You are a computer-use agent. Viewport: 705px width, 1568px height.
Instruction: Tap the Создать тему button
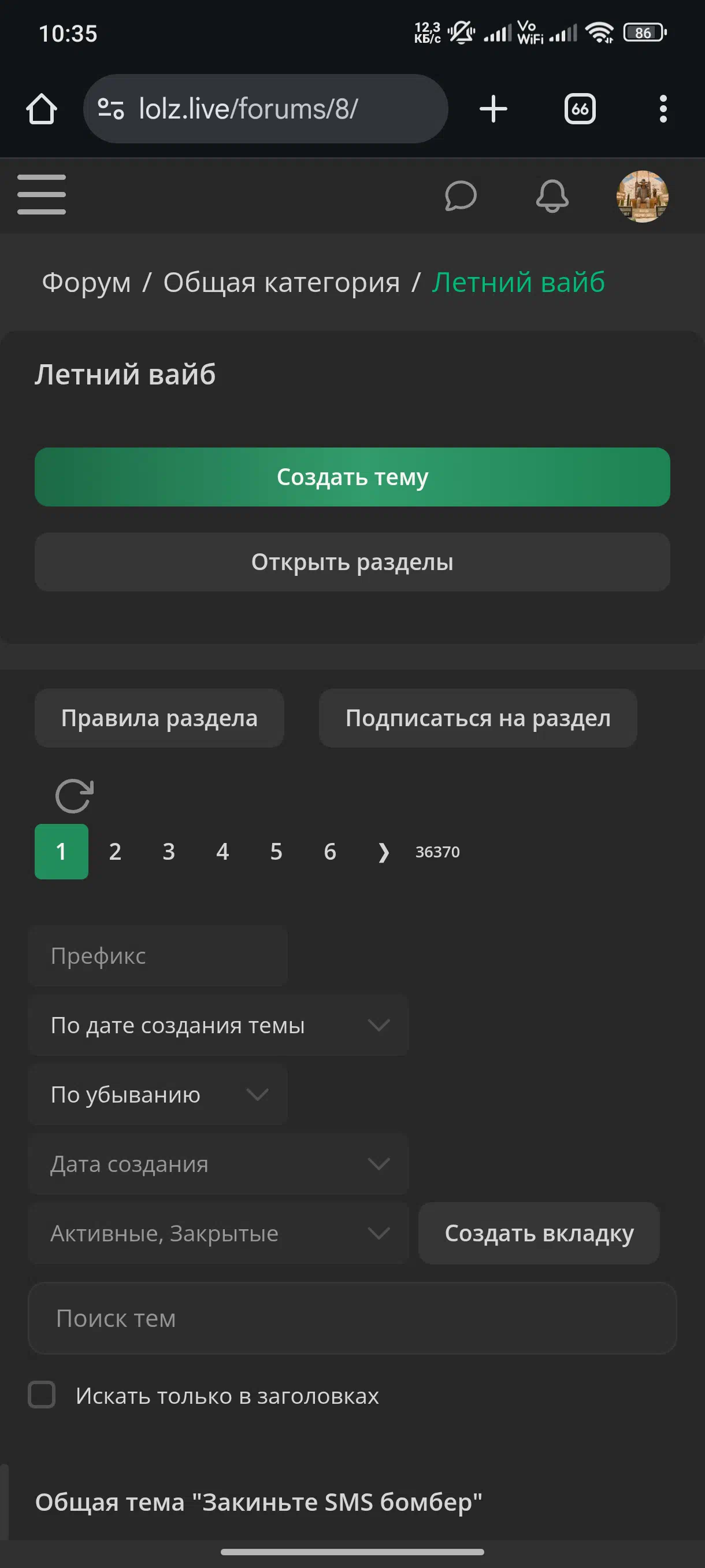click(x=352, y=476)
